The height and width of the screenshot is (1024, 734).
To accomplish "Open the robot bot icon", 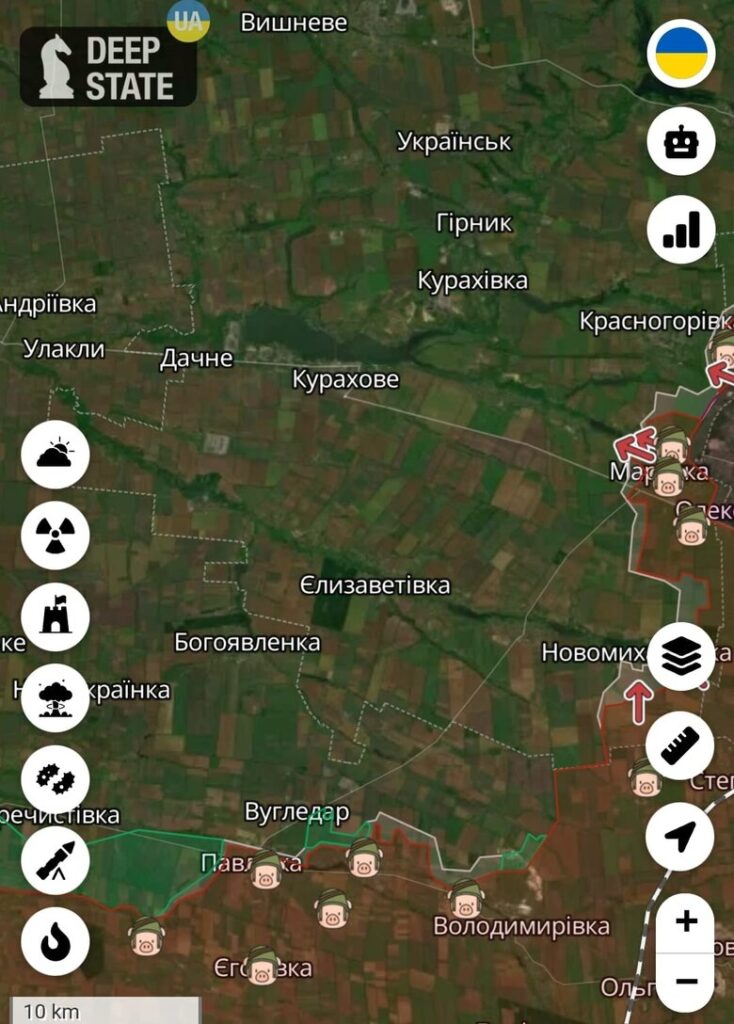I will (681, 142).
